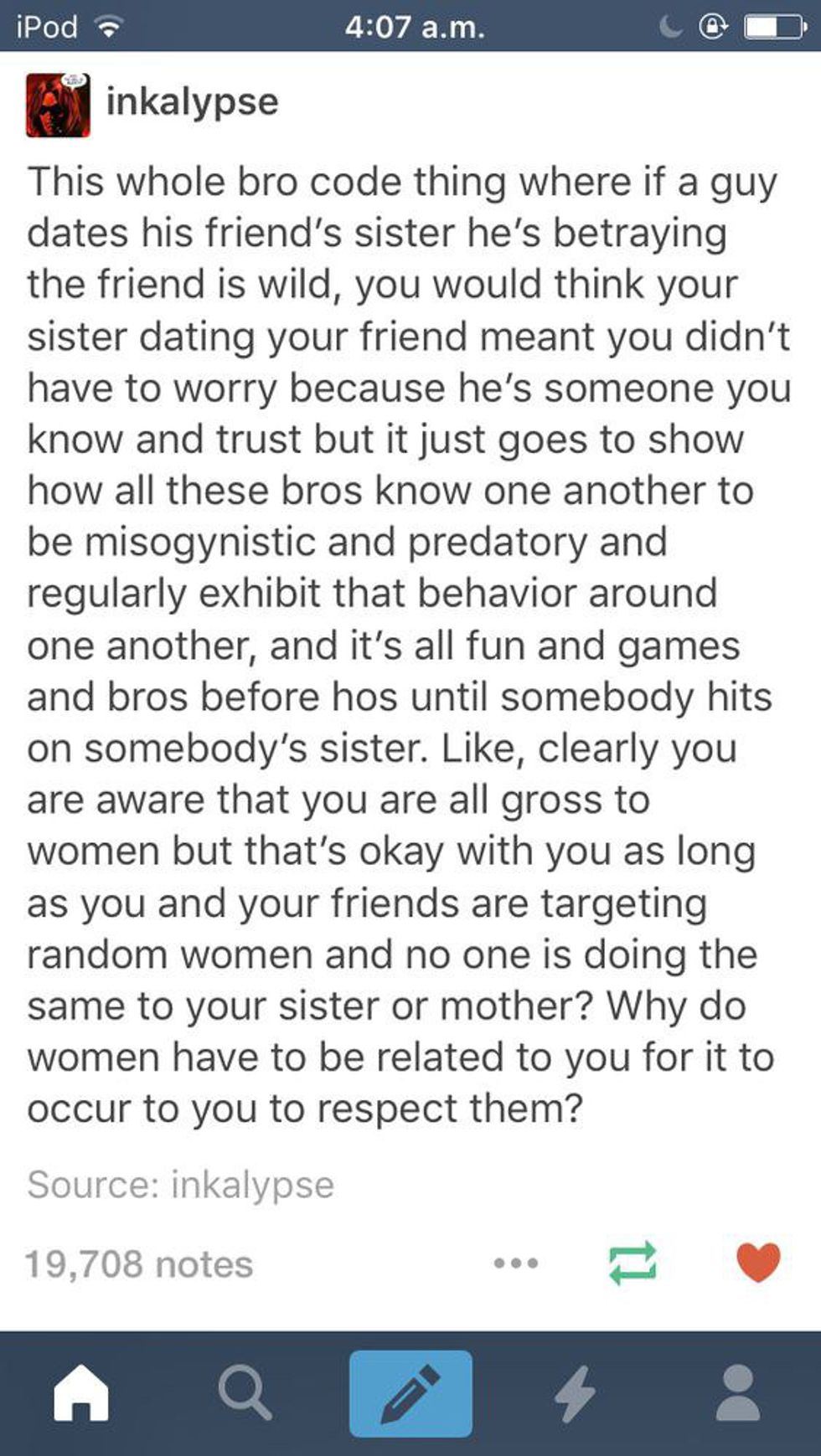Reblog this post
This screenshot has width=821, height=1456.
[633, 1263]
